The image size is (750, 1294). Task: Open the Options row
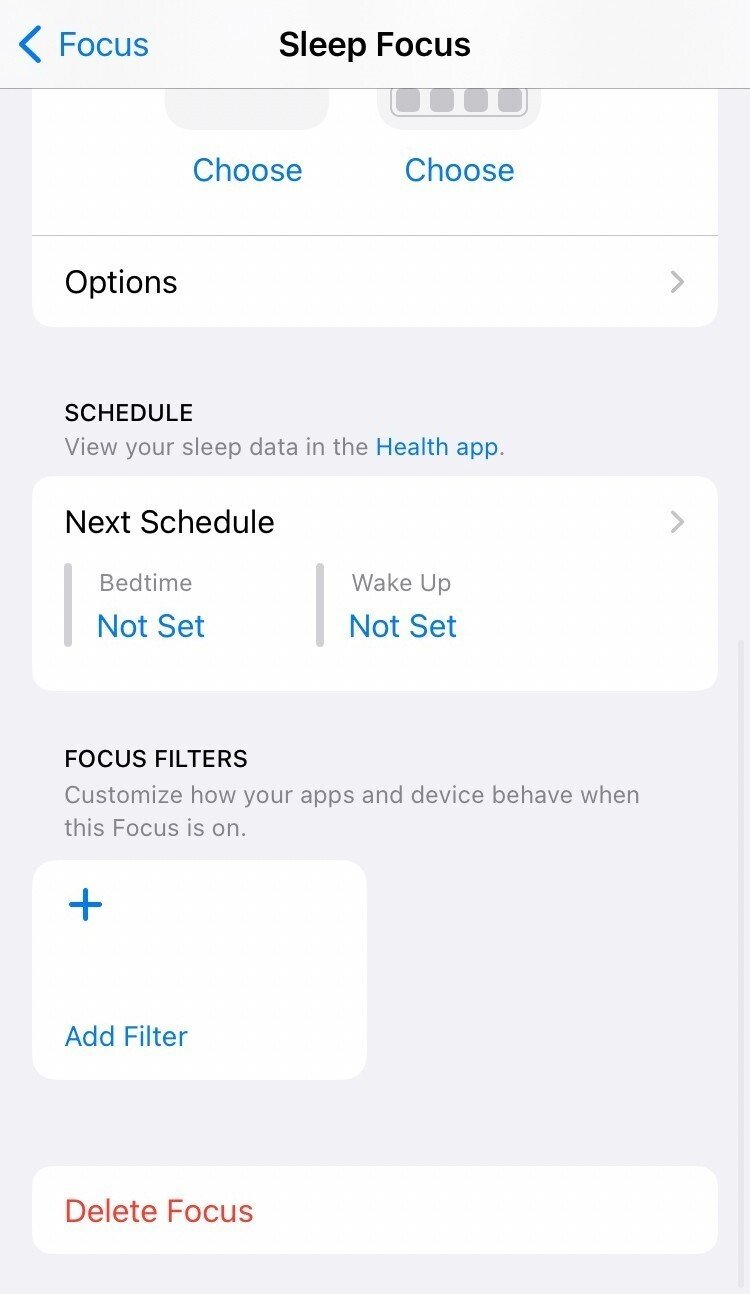[375, 282]
